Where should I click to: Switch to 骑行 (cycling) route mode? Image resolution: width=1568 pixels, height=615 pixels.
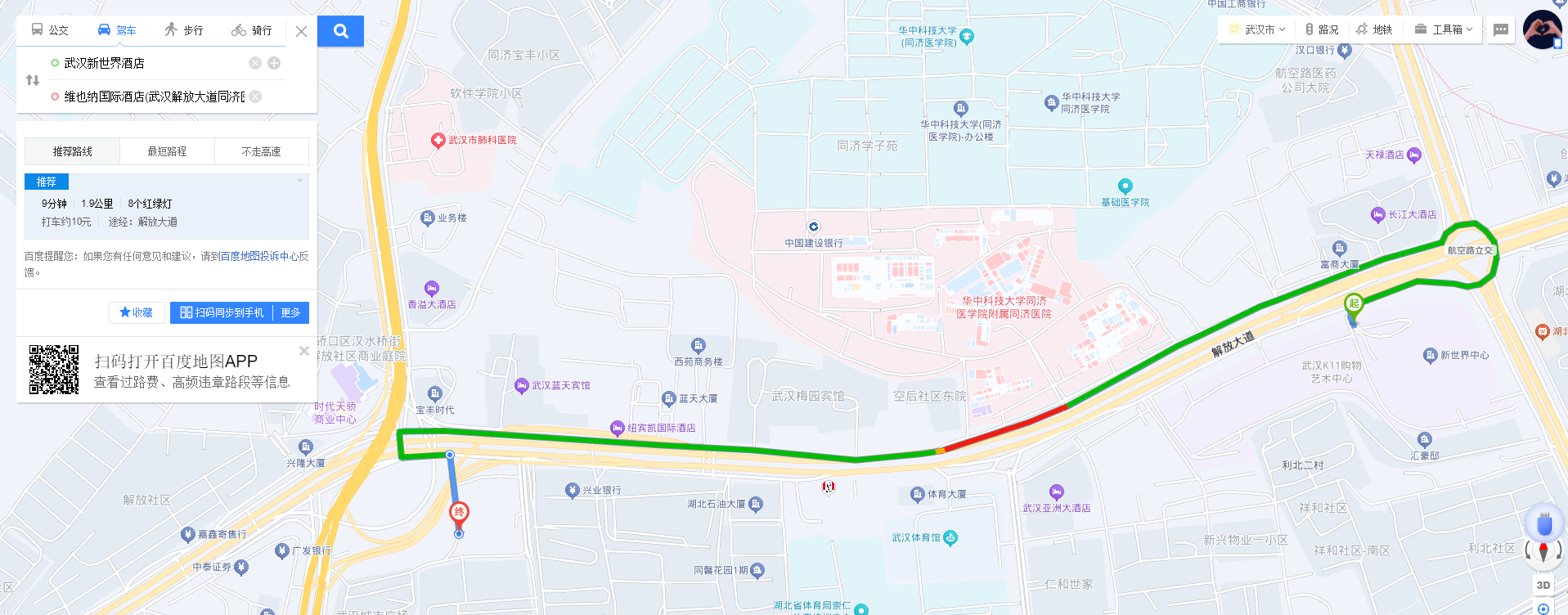click(x=252, y=30)
